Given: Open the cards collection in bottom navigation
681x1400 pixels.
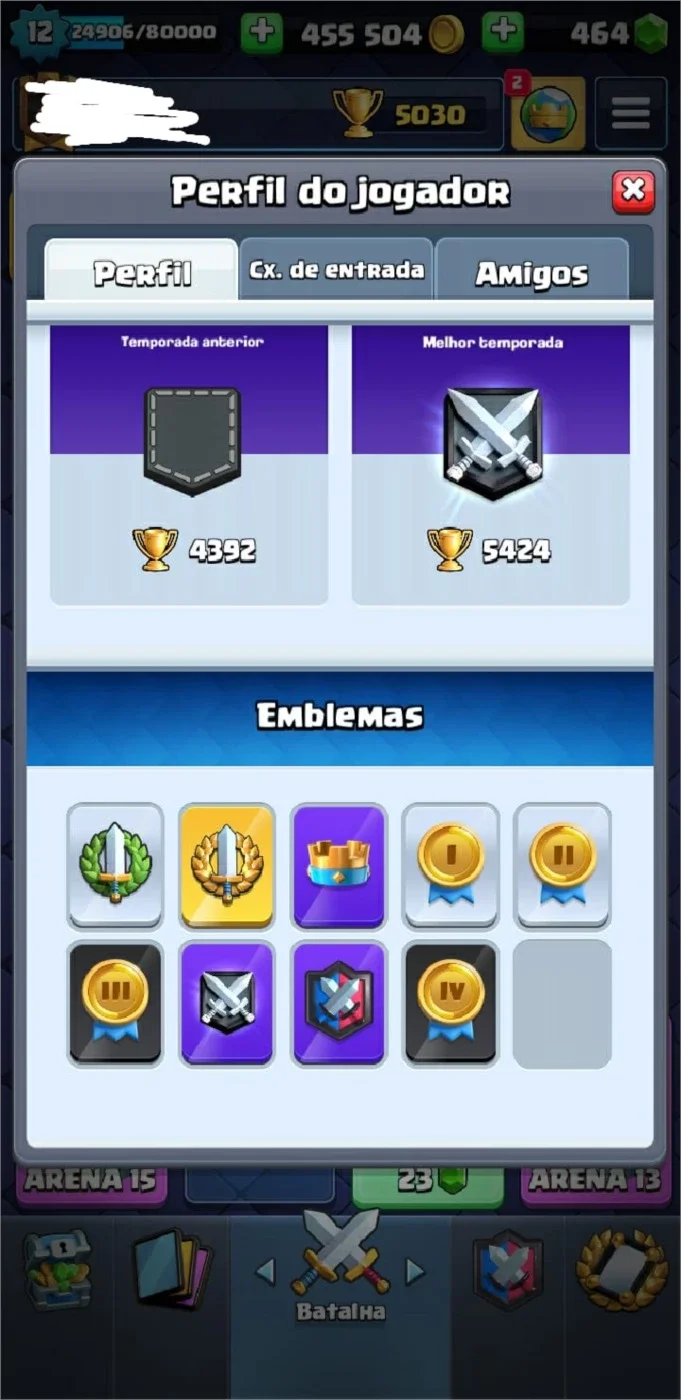Looking at the screenshot, I should click(171, 1270).
